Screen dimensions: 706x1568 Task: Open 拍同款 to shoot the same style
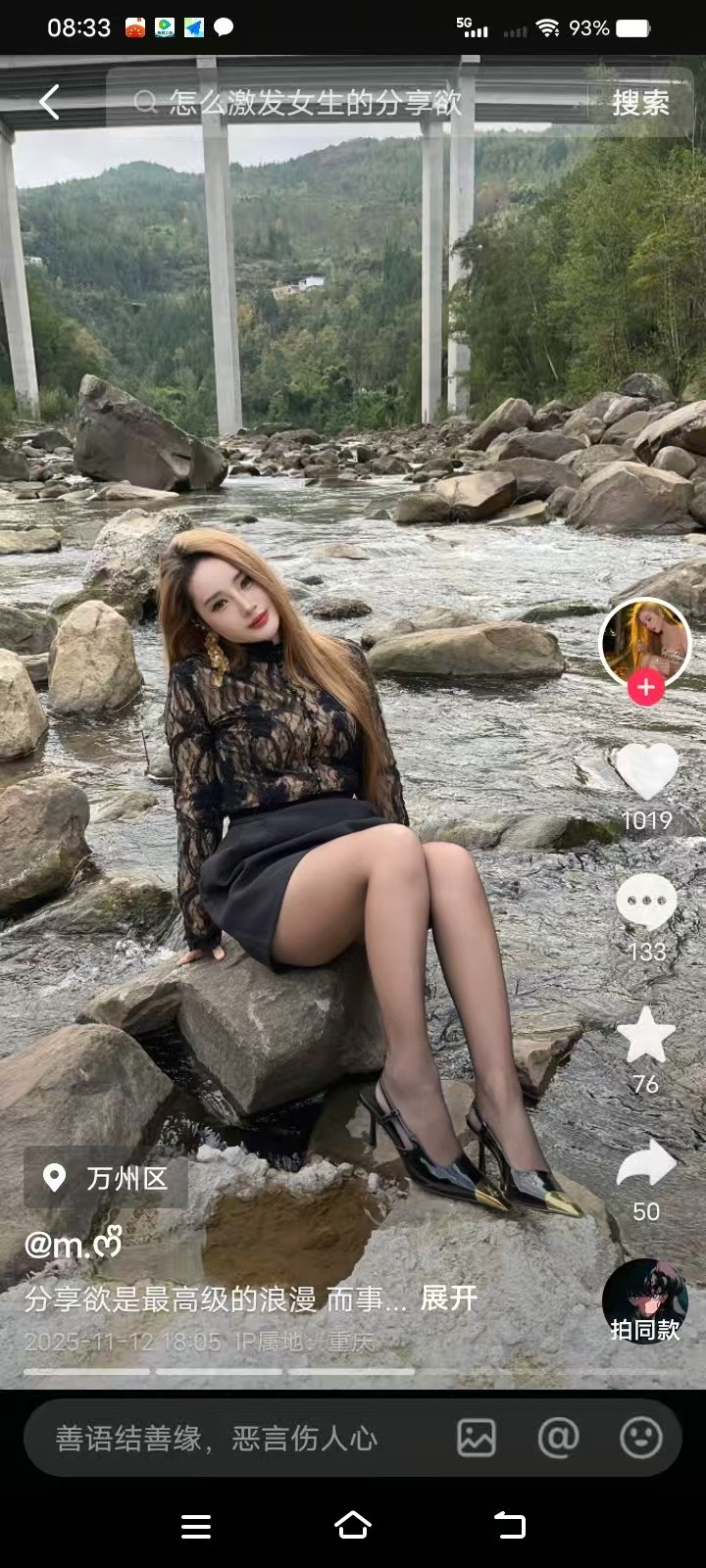[644, 1301]
